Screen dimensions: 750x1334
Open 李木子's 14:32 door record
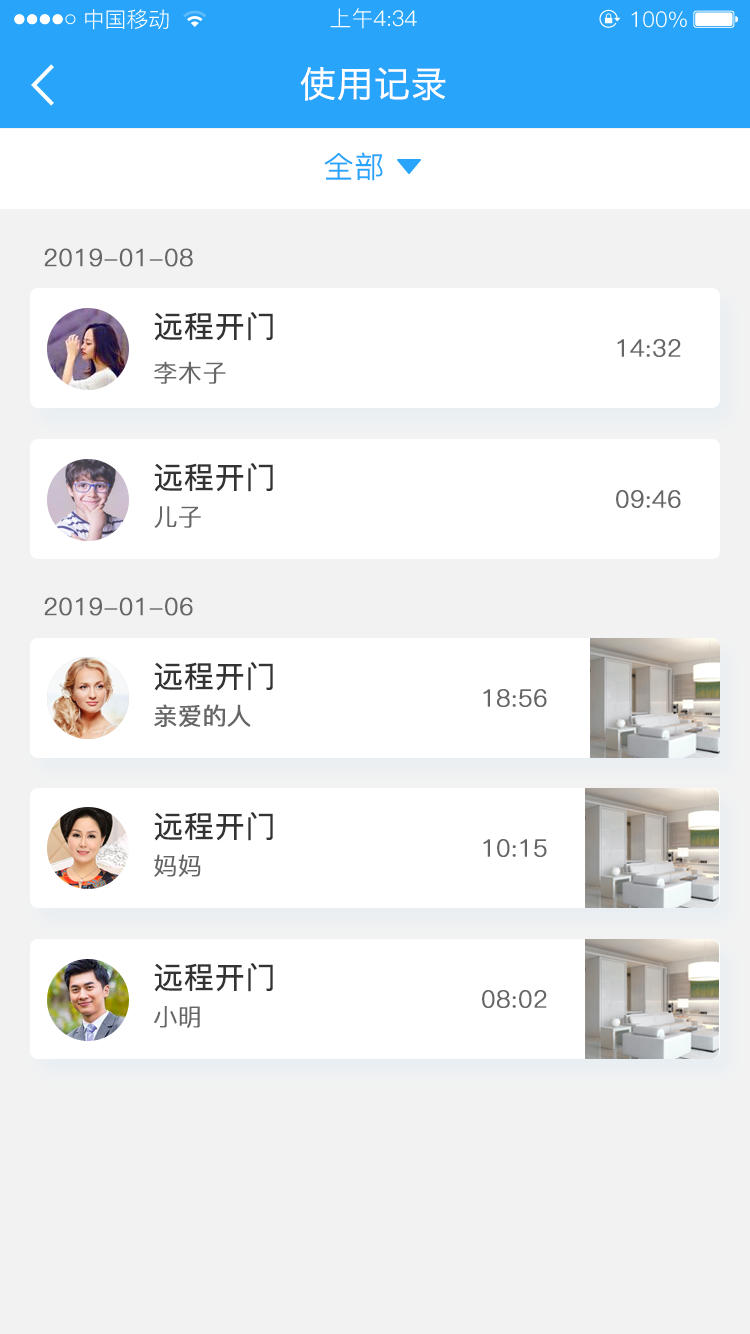pyautogui.click(x=375, y=348)
